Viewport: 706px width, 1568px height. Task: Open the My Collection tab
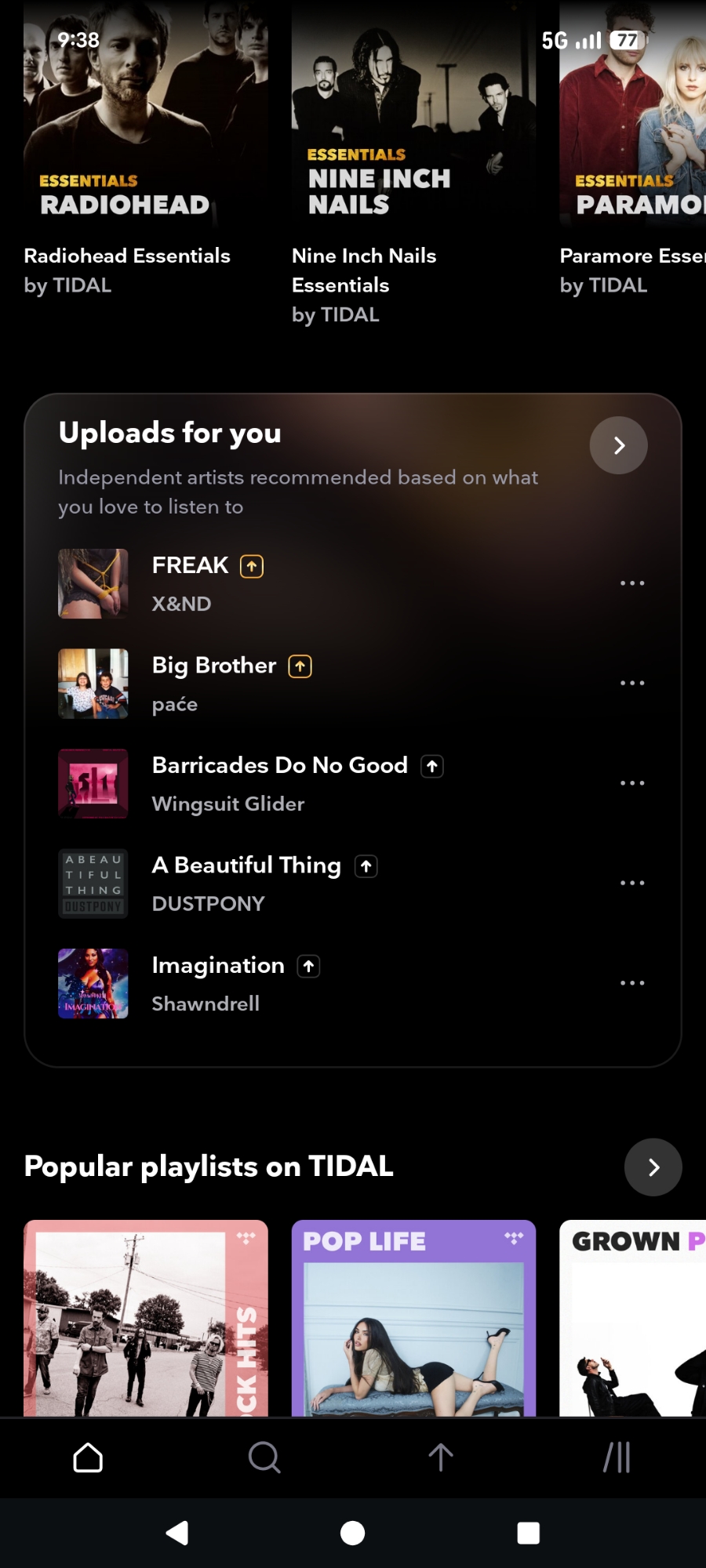[617, 1458]
